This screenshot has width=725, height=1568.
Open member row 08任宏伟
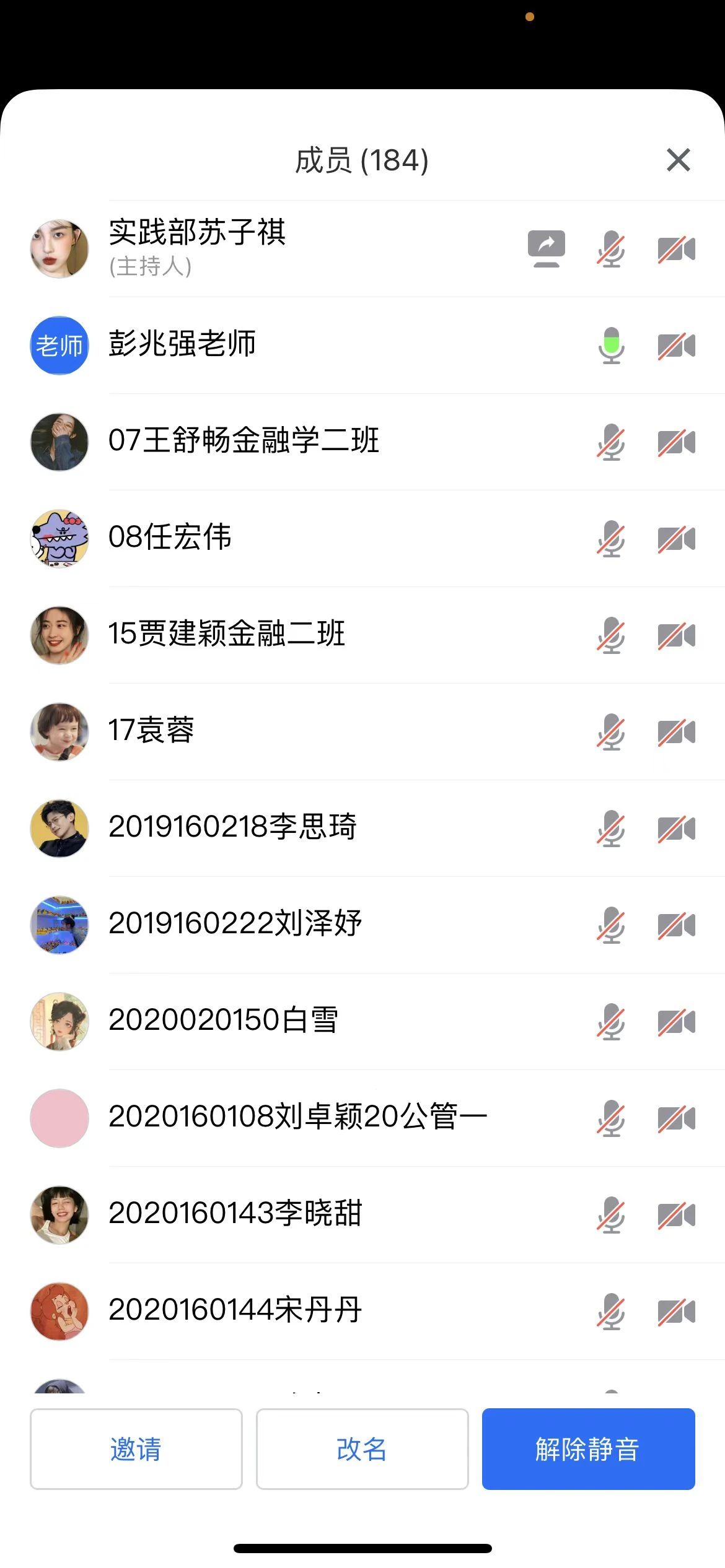click(170, 538)
